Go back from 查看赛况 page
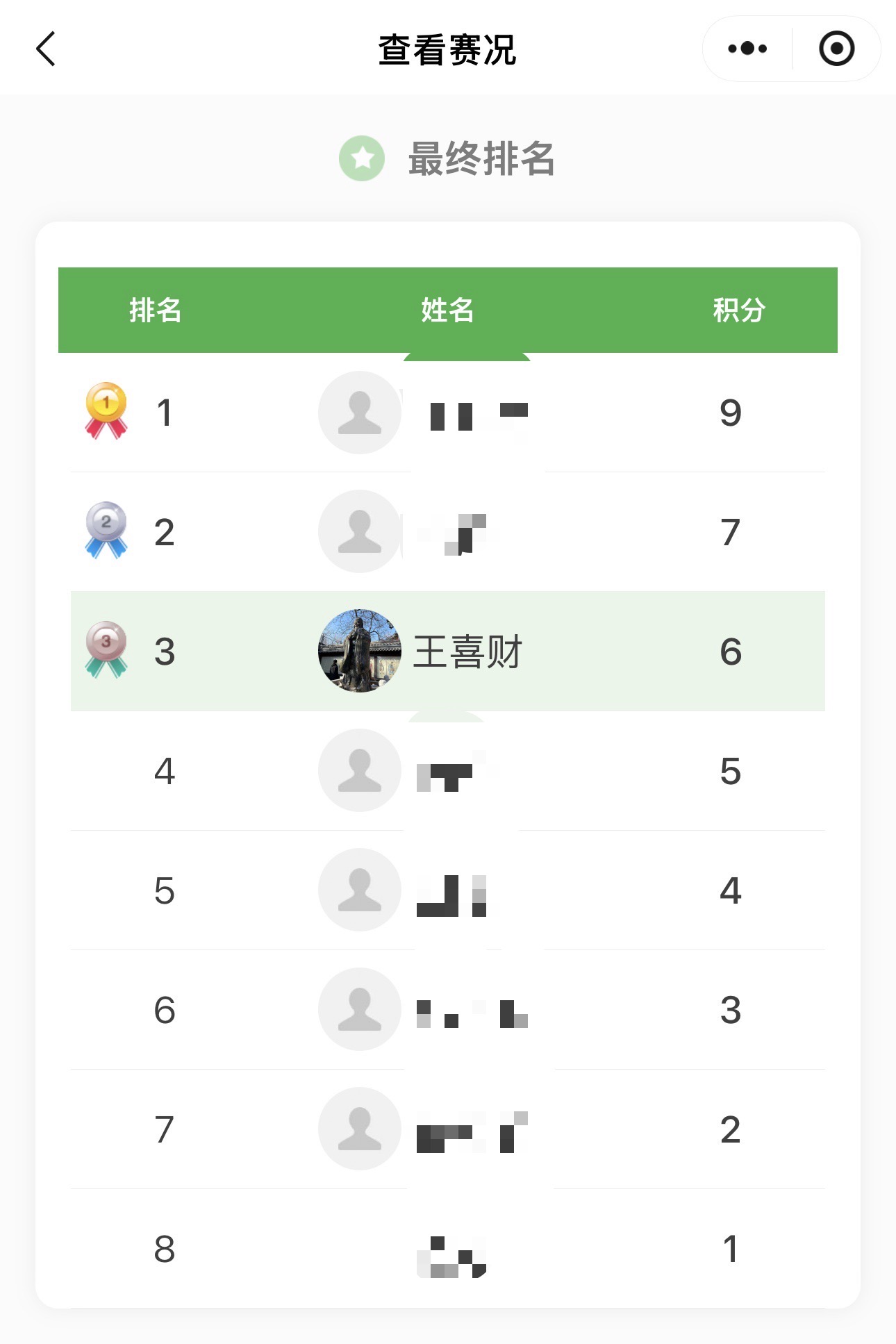 [46, 49]
